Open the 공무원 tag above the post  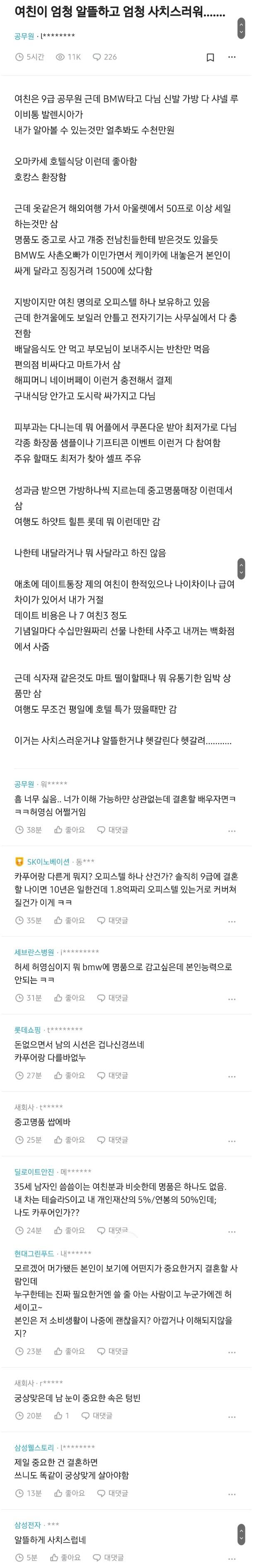click(x=24, y=36)
